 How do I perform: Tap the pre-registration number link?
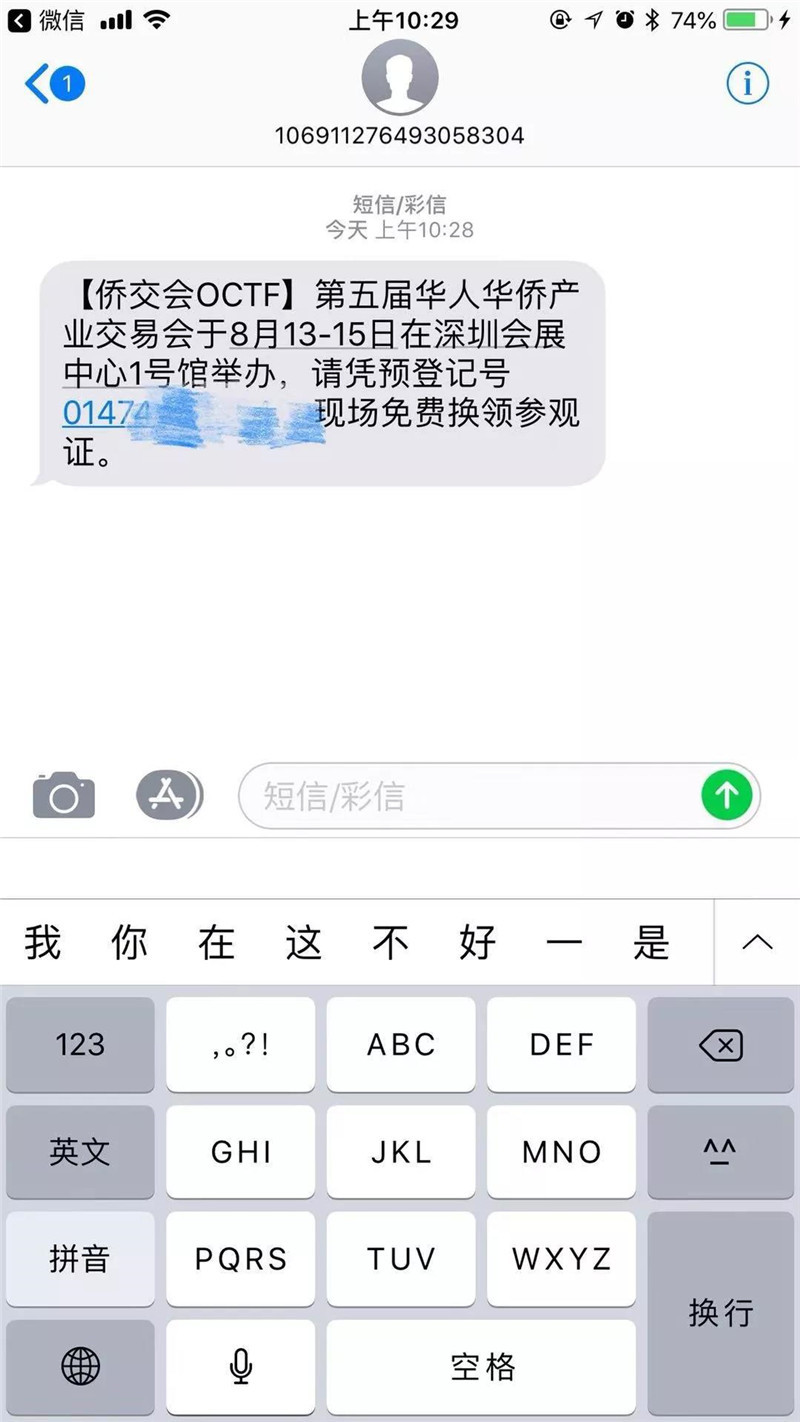coord(105,412)
